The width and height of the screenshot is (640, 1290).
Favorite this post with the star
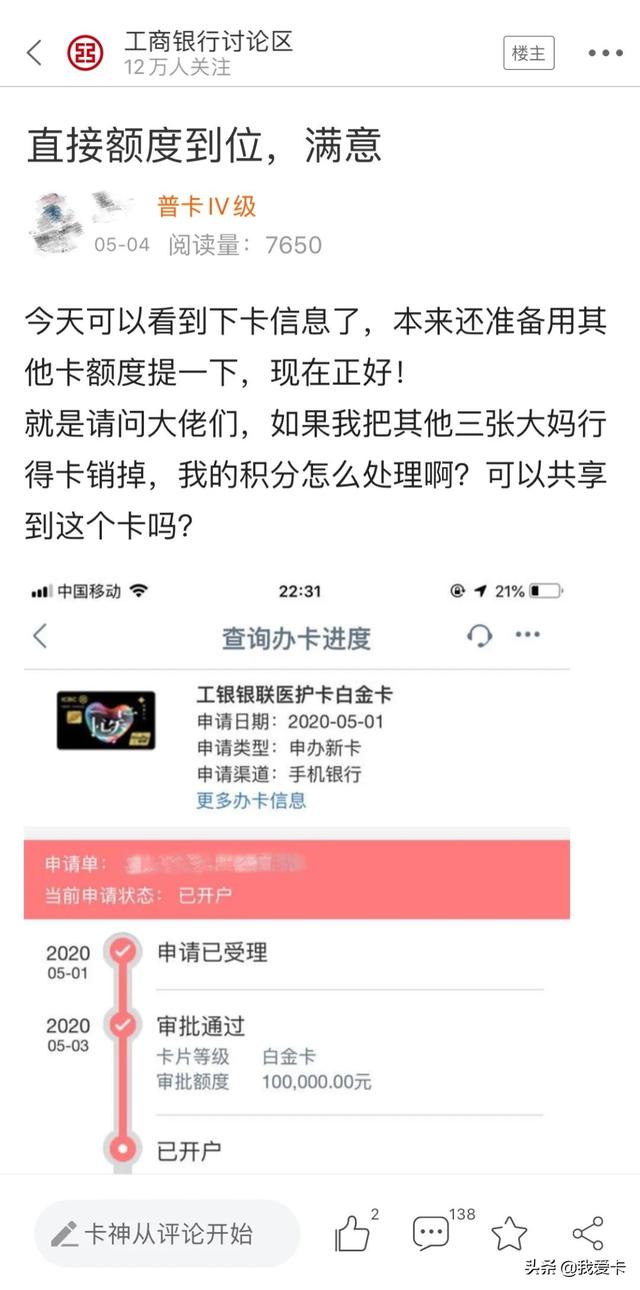pyautogui.click(x=509, y=1233)
